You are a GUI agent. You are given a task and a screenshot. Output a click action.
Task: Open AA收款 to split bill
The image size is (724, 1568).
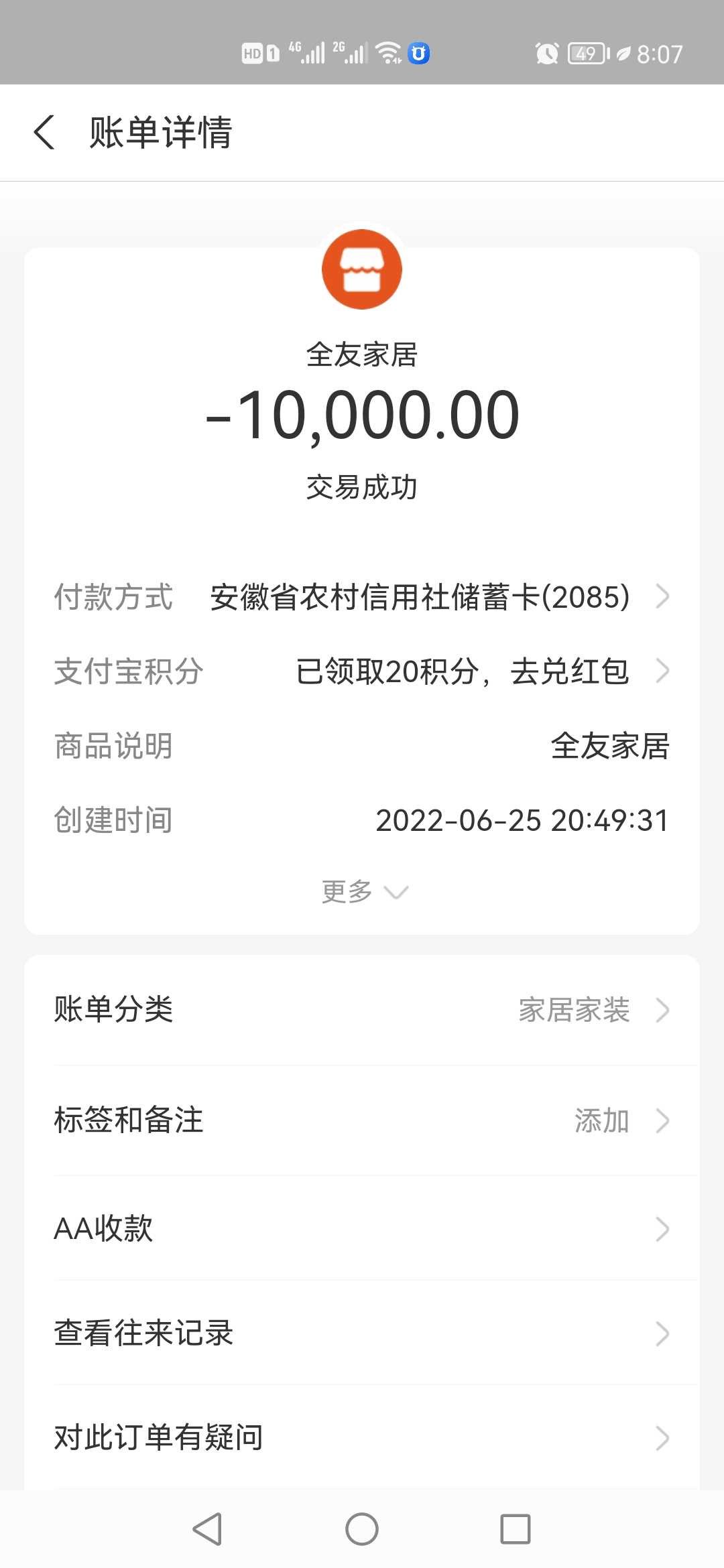tap(362, 1229)
